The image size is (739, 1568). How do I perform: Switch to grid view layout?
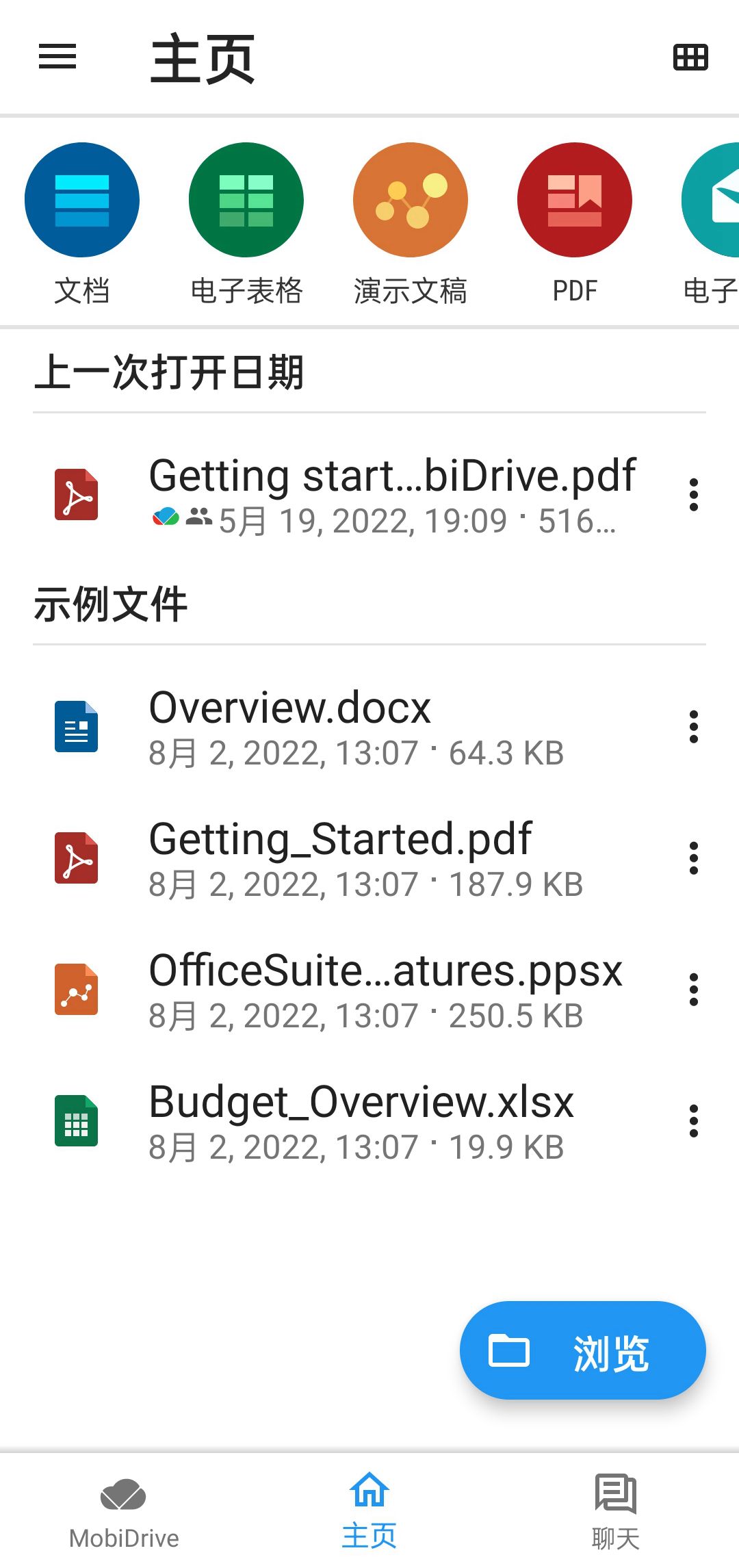click(x=690, y=57)
